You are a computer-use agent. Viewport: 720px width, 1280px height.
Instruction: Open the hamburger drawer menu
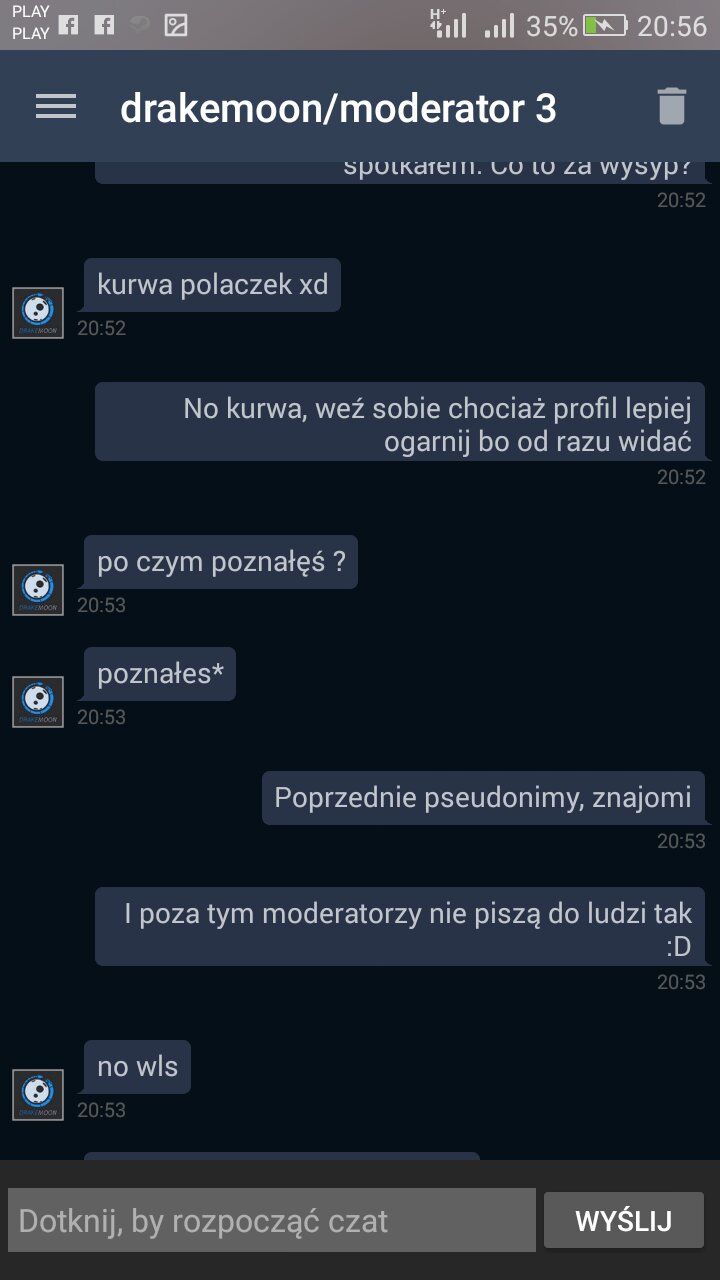coord(56,107)
